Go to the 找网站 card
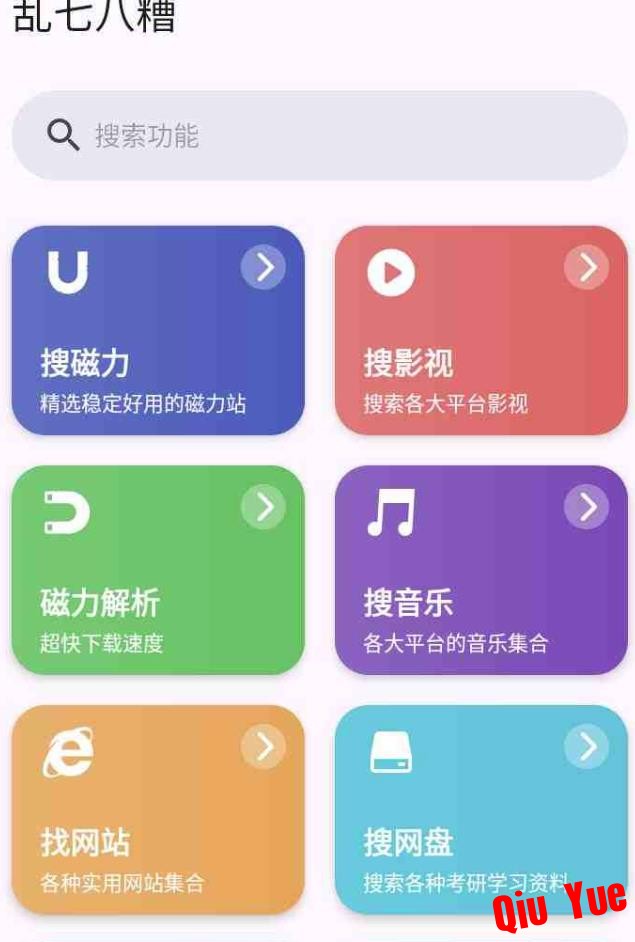This screenshot has width=635, height=942. click(158, 810)
